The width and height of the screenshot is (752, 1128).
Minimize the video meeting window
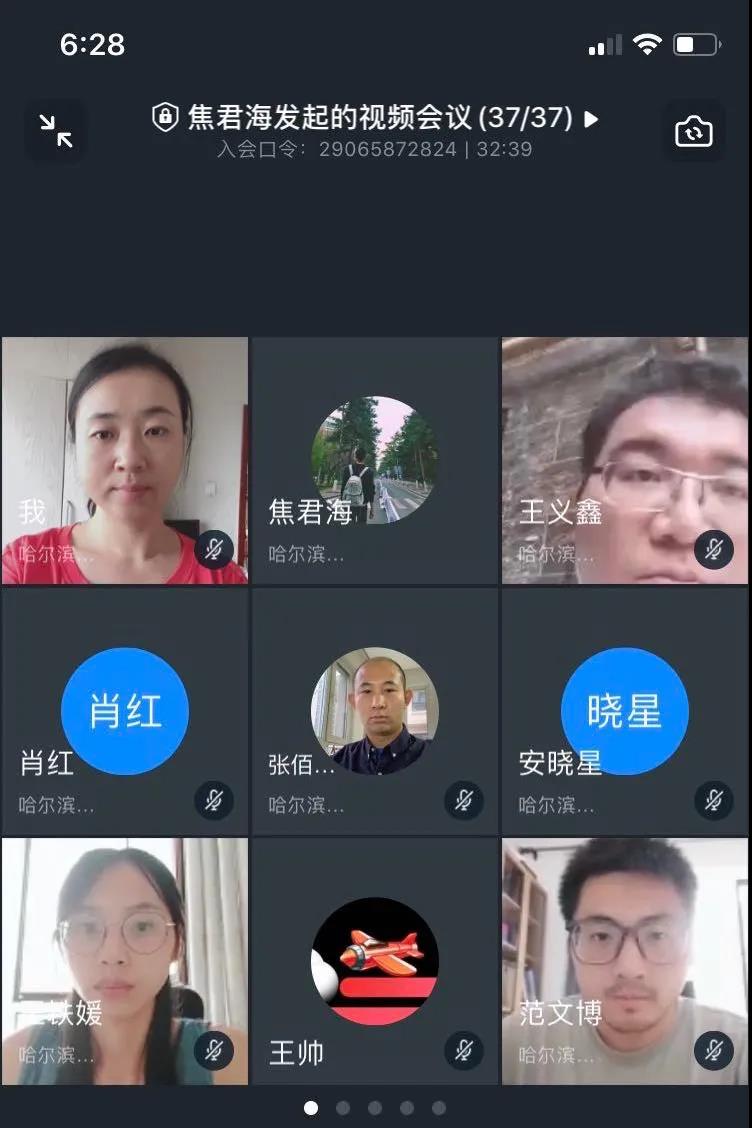[x=55, y=130]
